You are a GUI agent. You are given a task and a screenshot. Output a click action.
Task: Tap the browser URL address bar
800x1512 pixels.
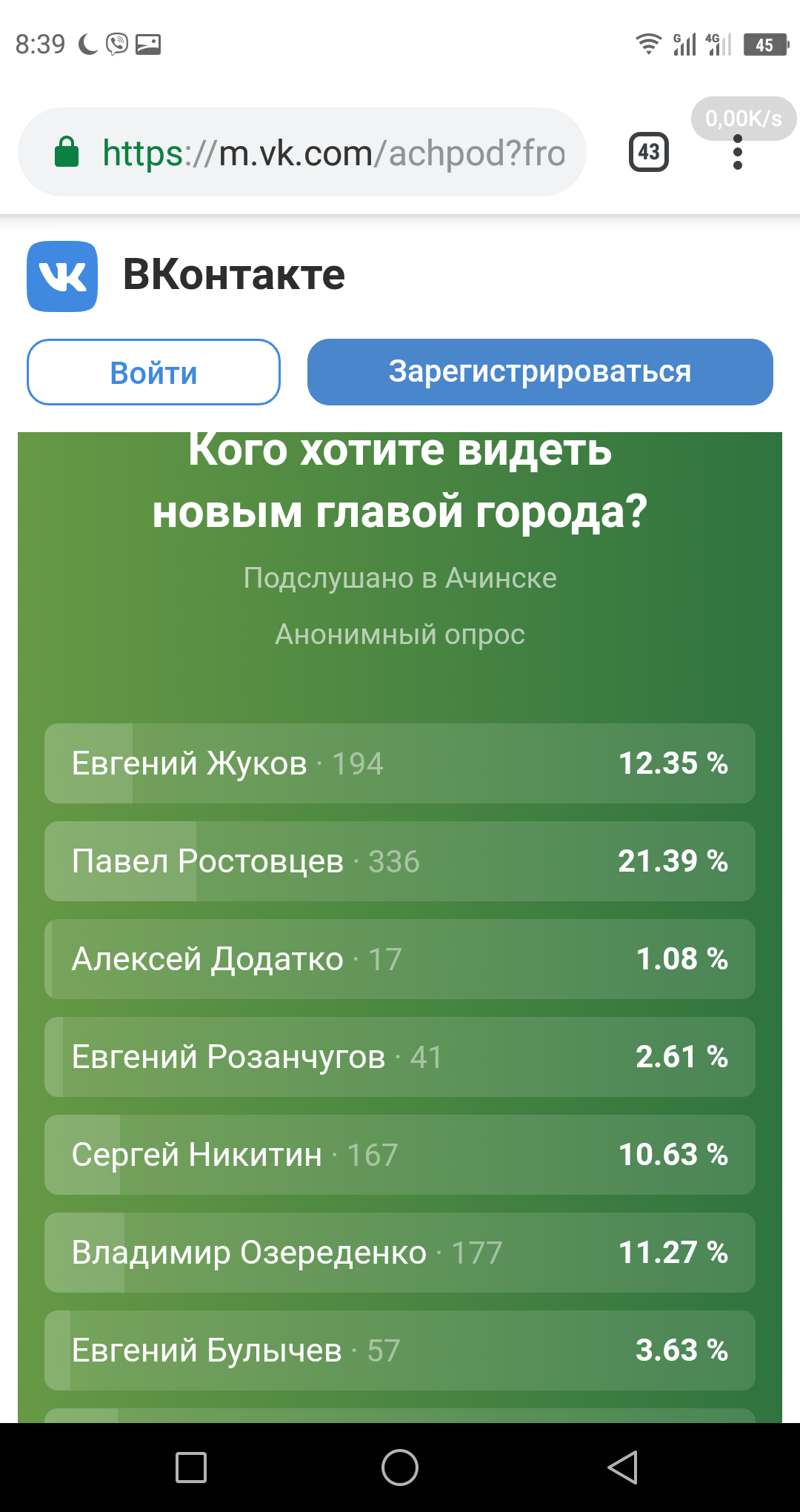[302, 153]
